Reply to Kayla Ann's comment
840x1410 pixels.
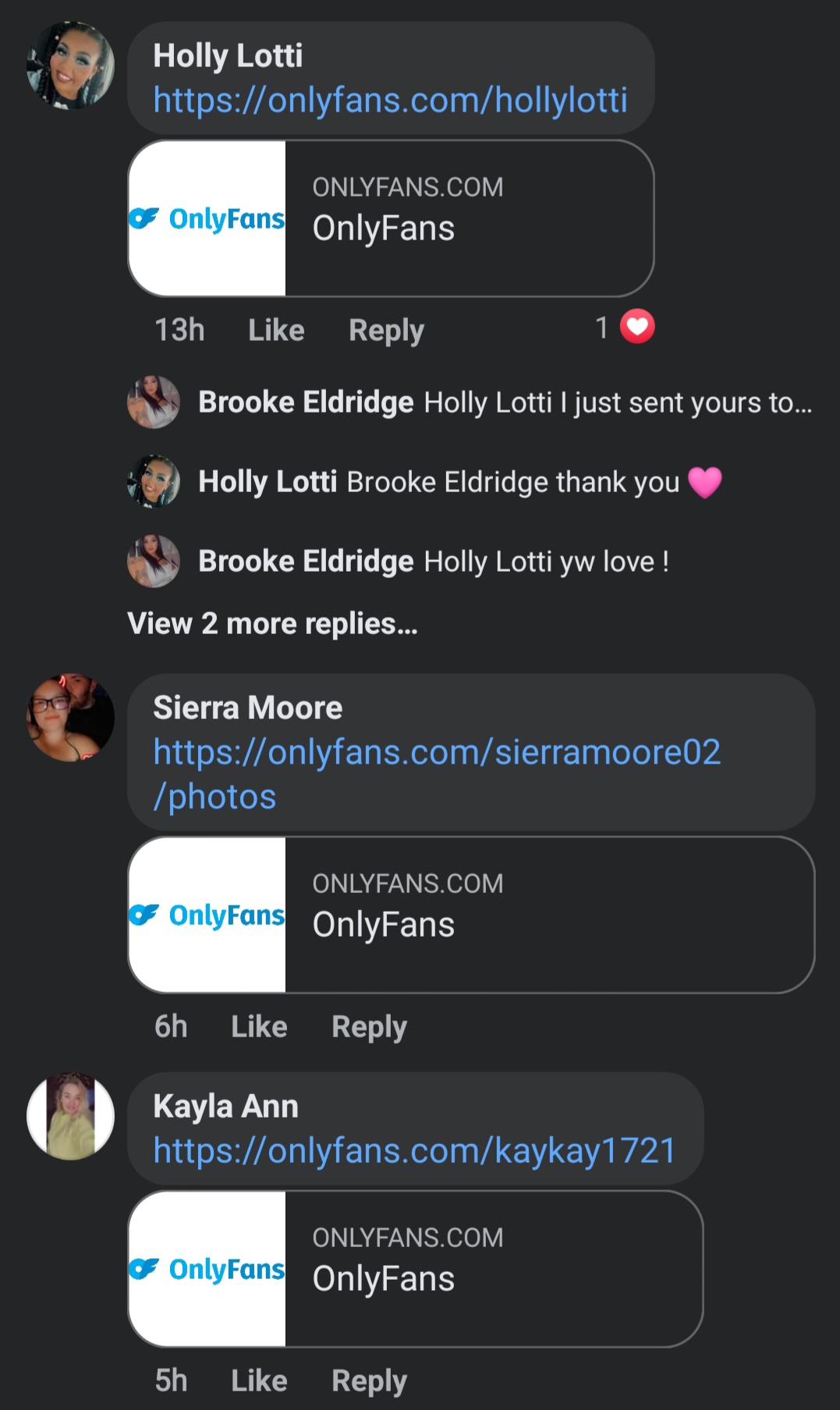coord(369,1380)
